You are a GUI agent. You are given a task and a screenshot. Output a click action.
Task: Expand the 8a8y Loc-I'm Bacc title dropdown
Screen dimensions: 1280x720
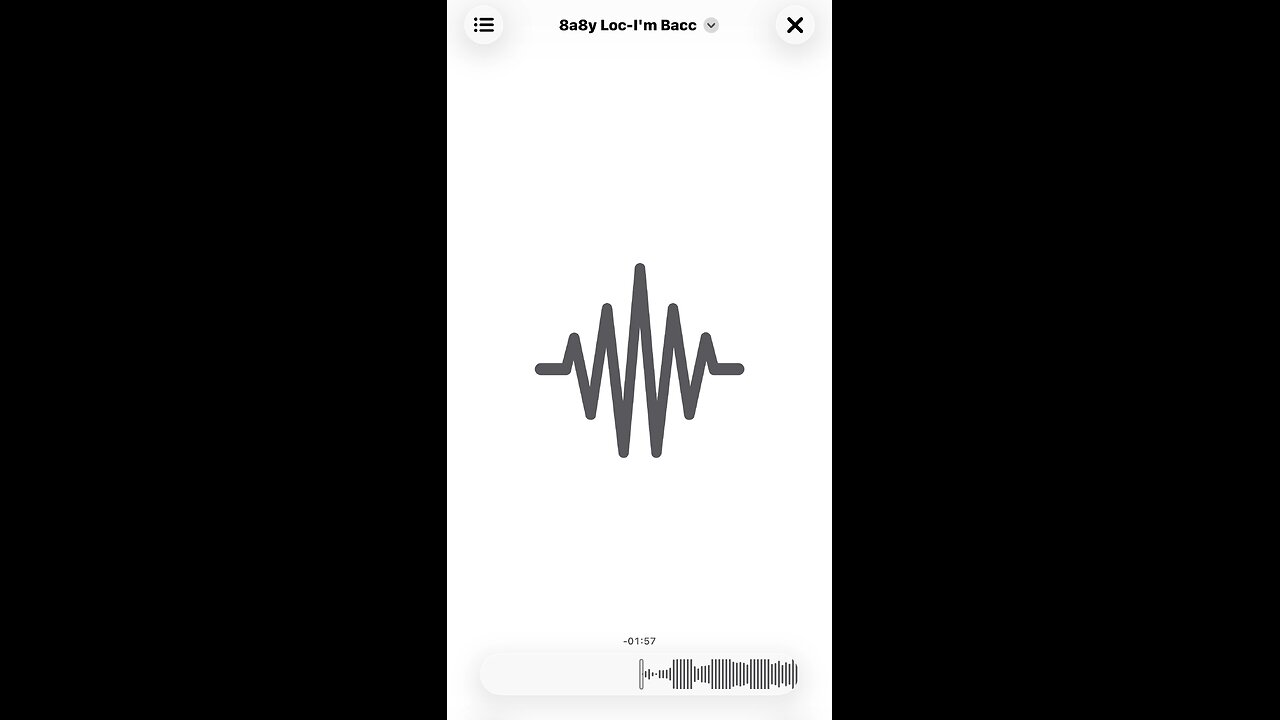click(x=711, y=26)
